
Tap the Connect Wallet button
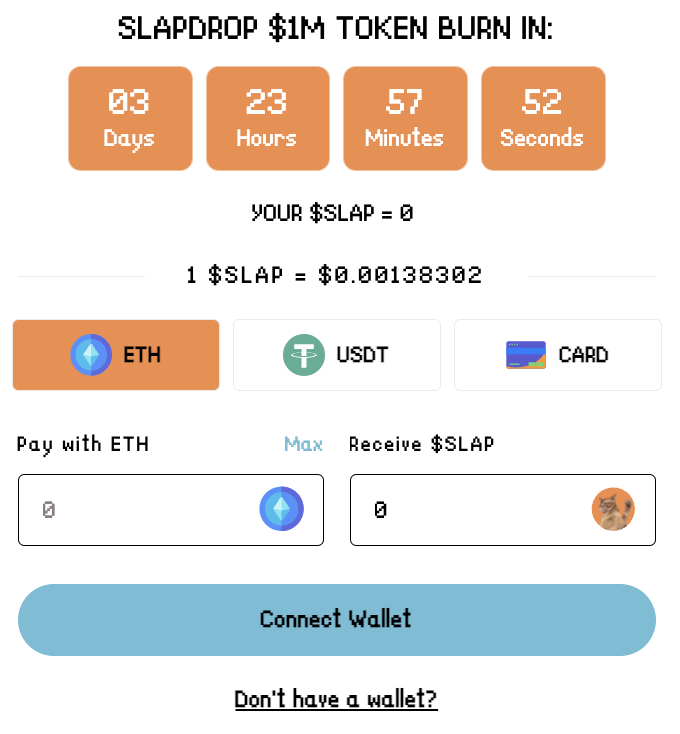point(336,619)
